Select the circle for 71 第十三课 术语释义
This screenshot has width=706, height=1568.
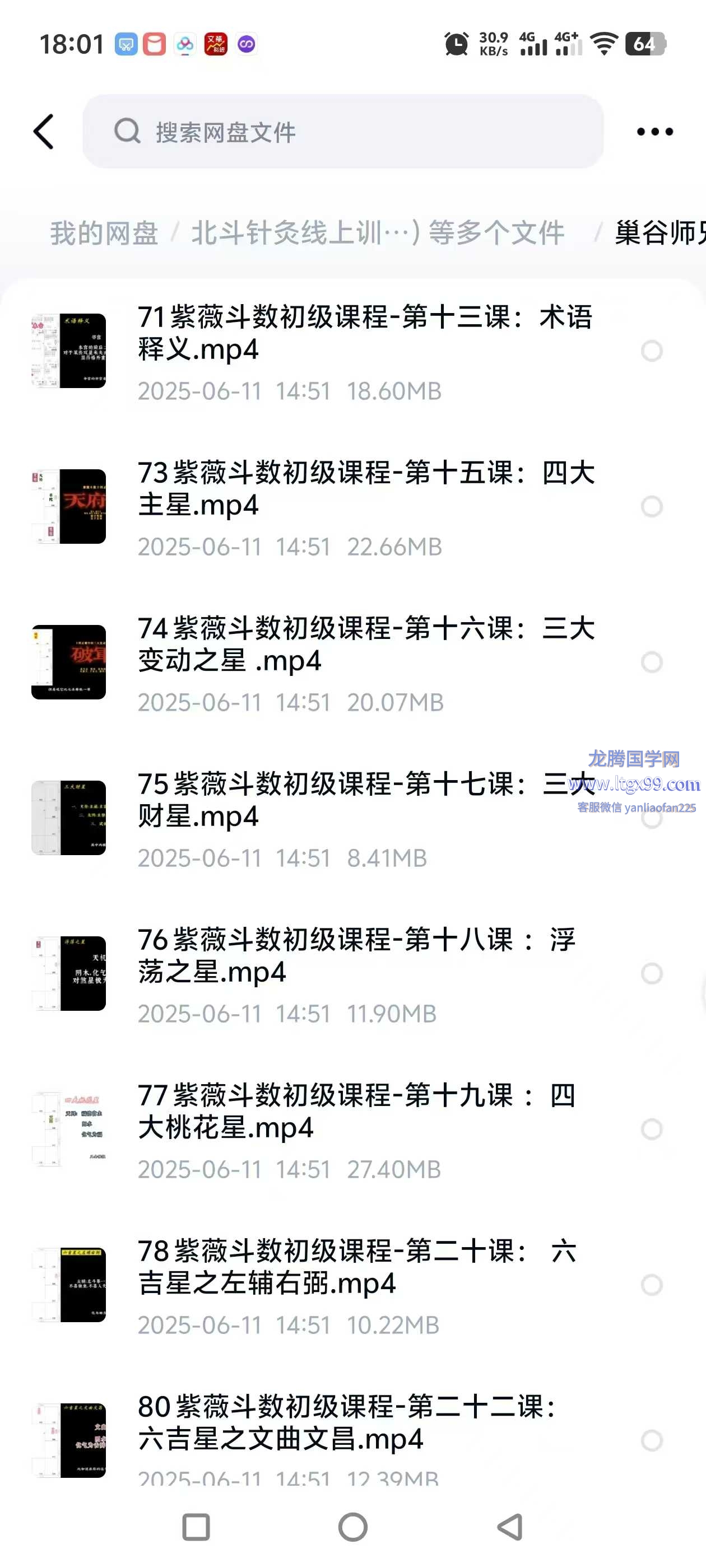[x=652, y=351]
